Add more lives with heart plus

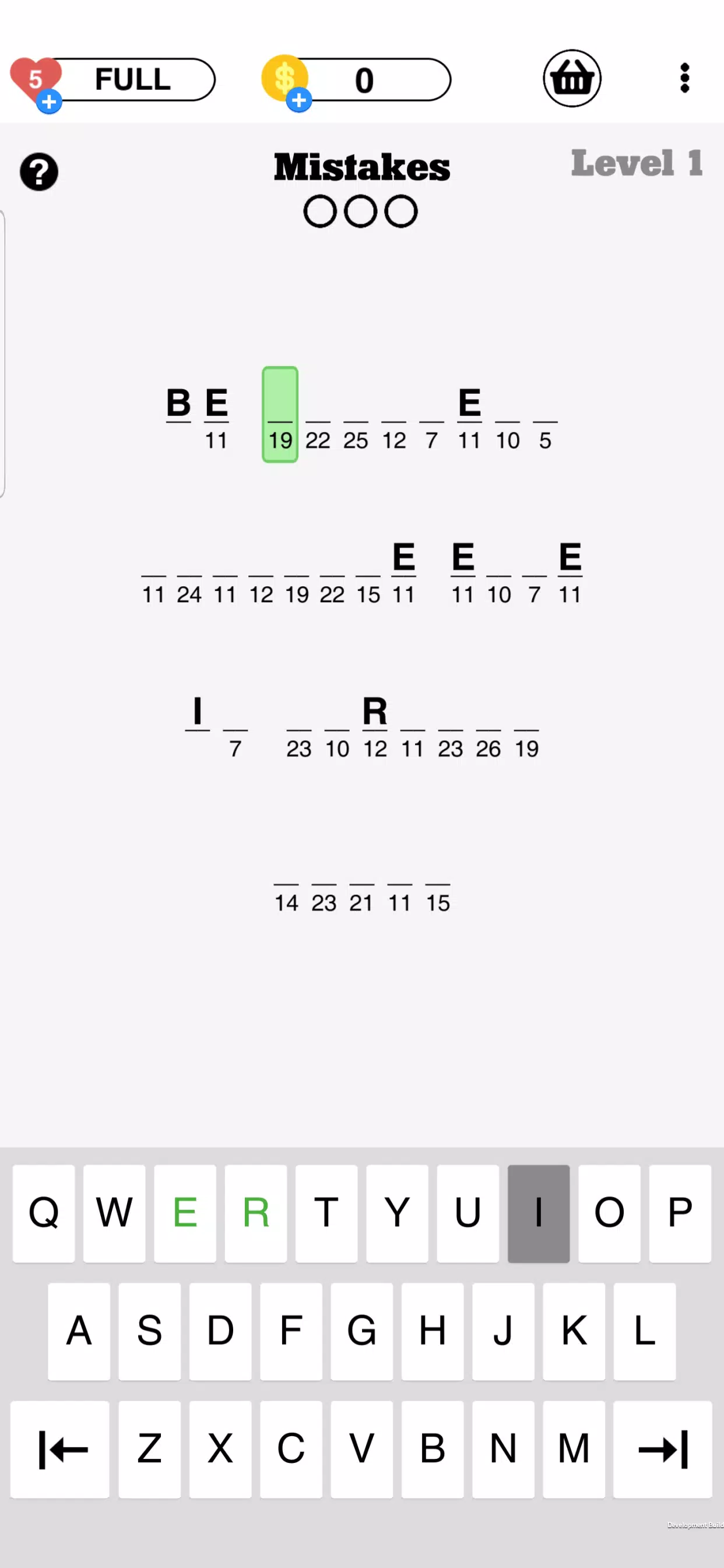pyautogui.click(x=48, y=101)
